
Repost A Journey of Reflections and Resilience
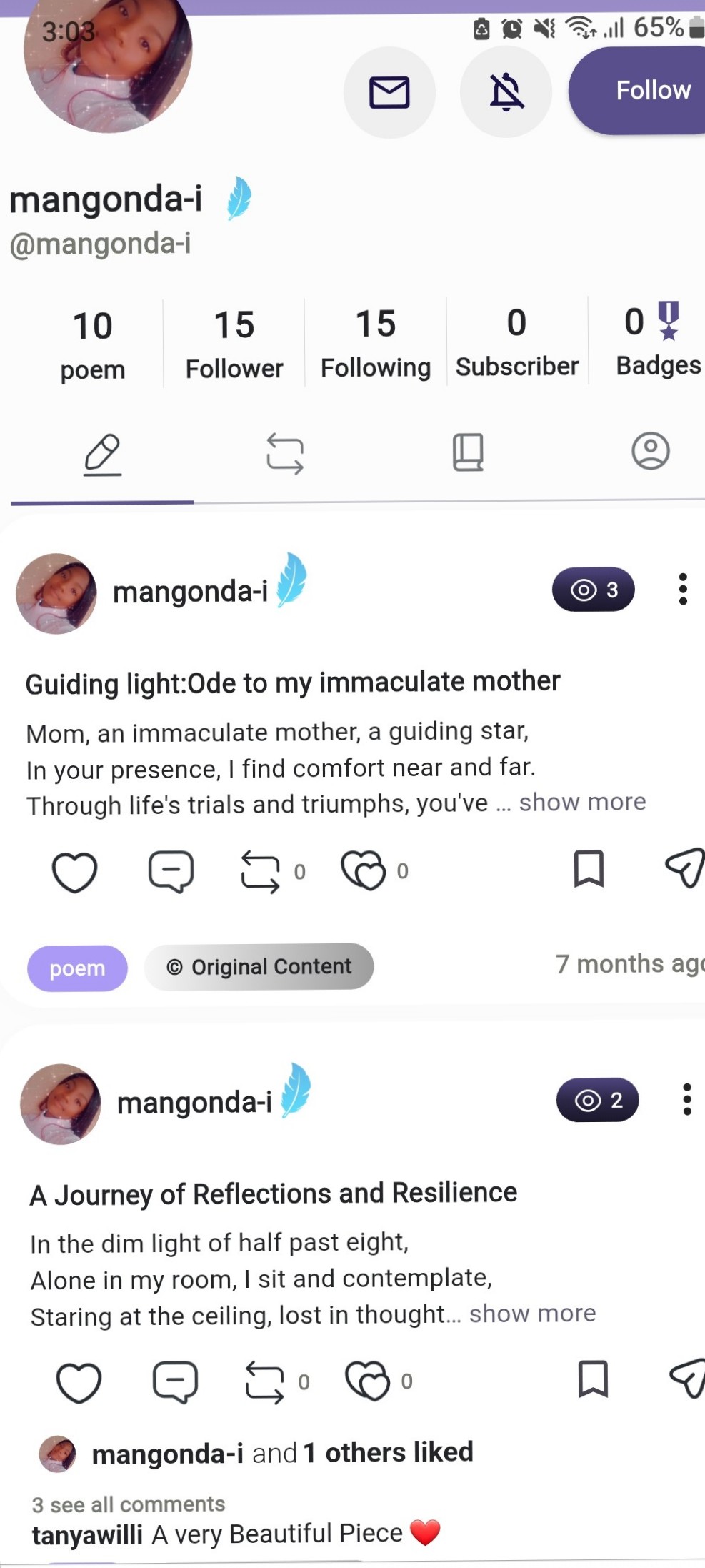click(264, 1381)
